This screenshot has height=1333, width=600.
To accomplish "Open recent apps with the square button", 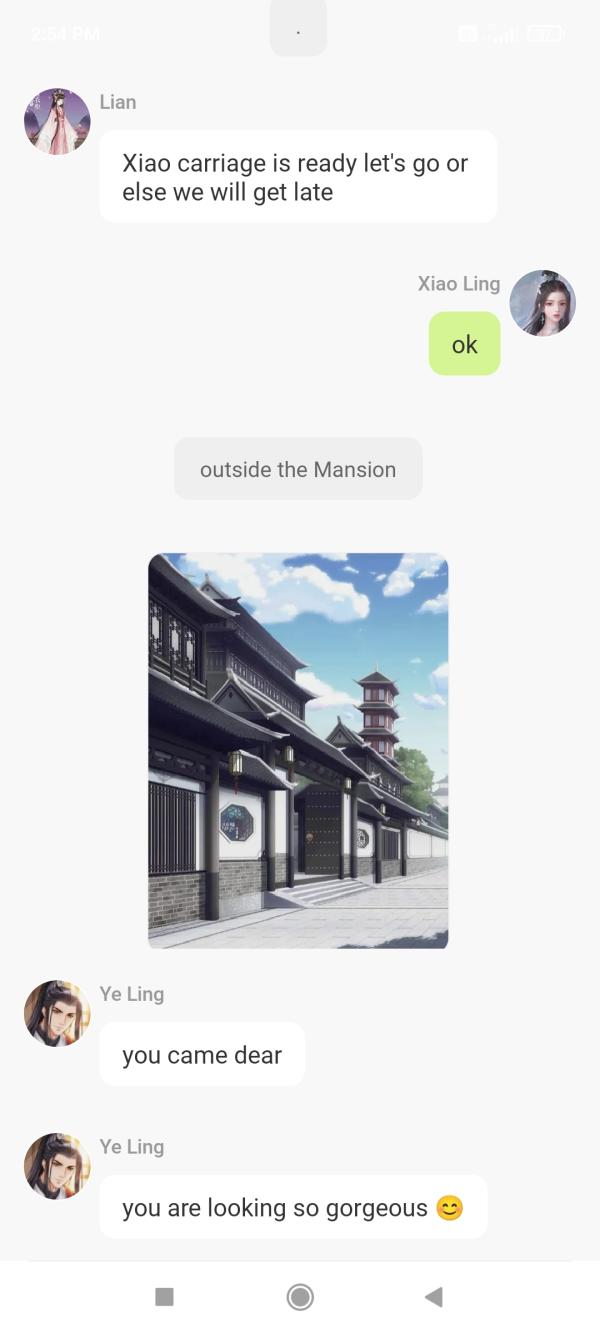I will (165, 1297).
